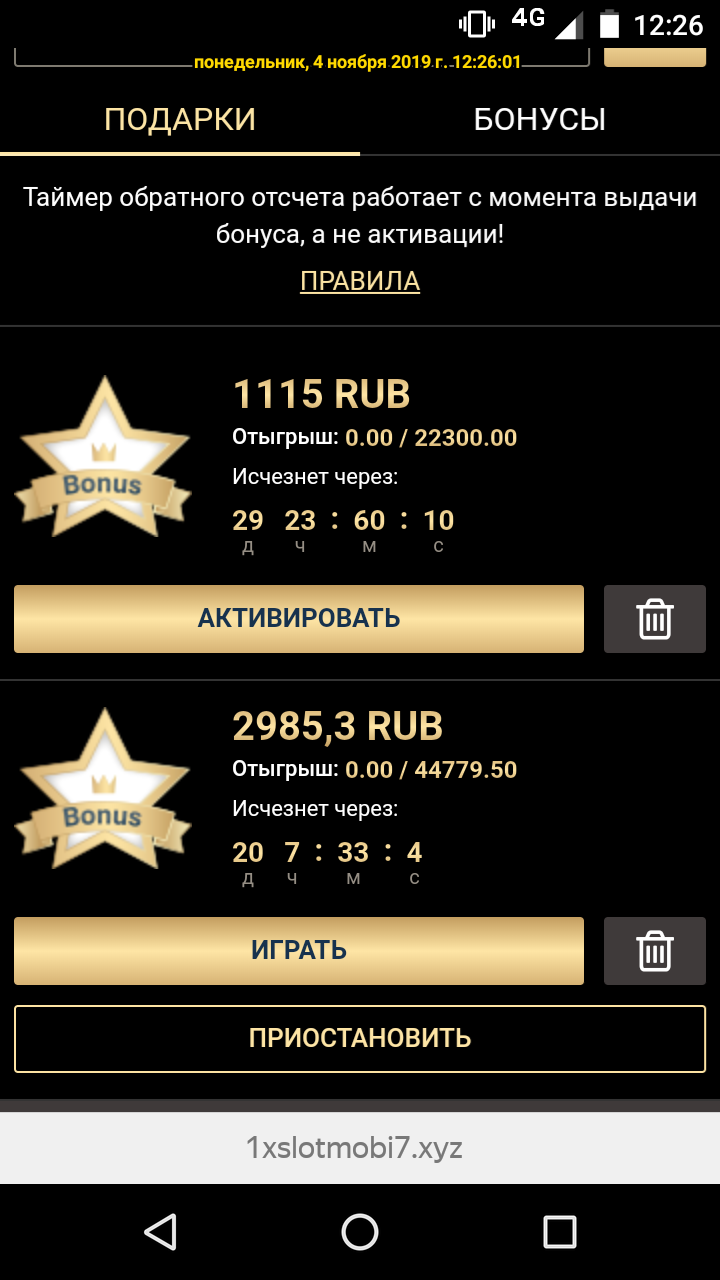
Task: Go back with the system back button
Action: [x=160, y=1231]
